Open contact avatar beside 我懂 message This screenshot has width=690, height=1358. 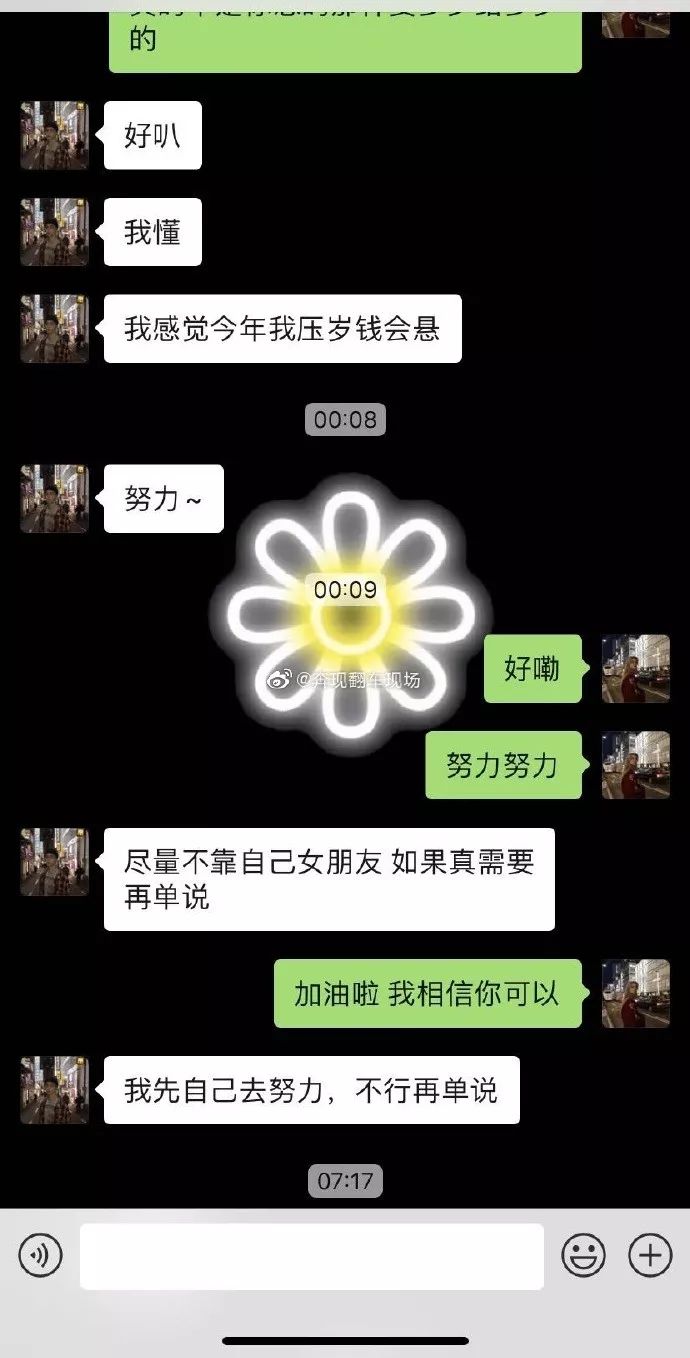pyautogui.click(x=55, y=232)
